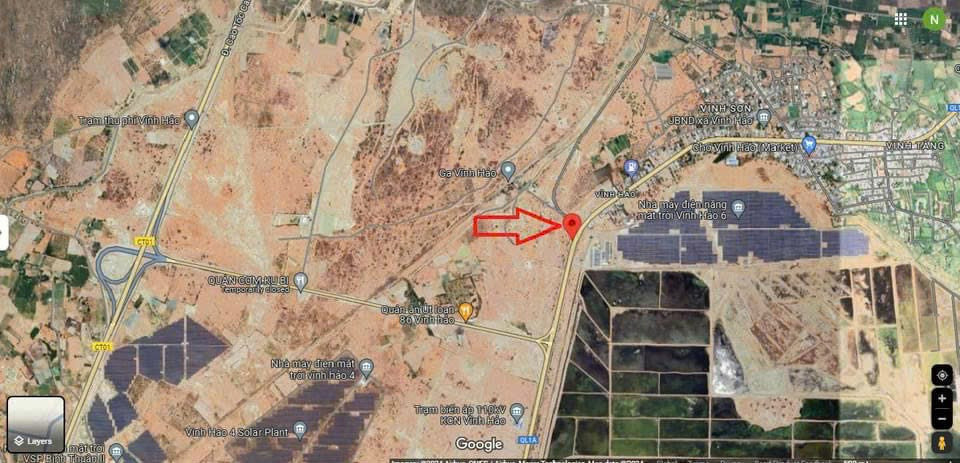Center map on my location
This screenshot has width=960, height=463.
coord(941,375)
